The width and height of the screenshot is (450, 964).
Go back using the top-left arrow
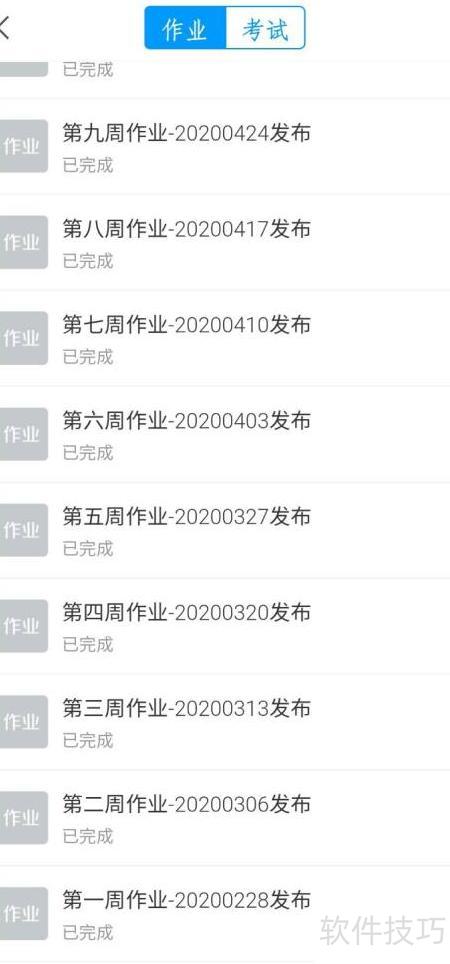4,28
